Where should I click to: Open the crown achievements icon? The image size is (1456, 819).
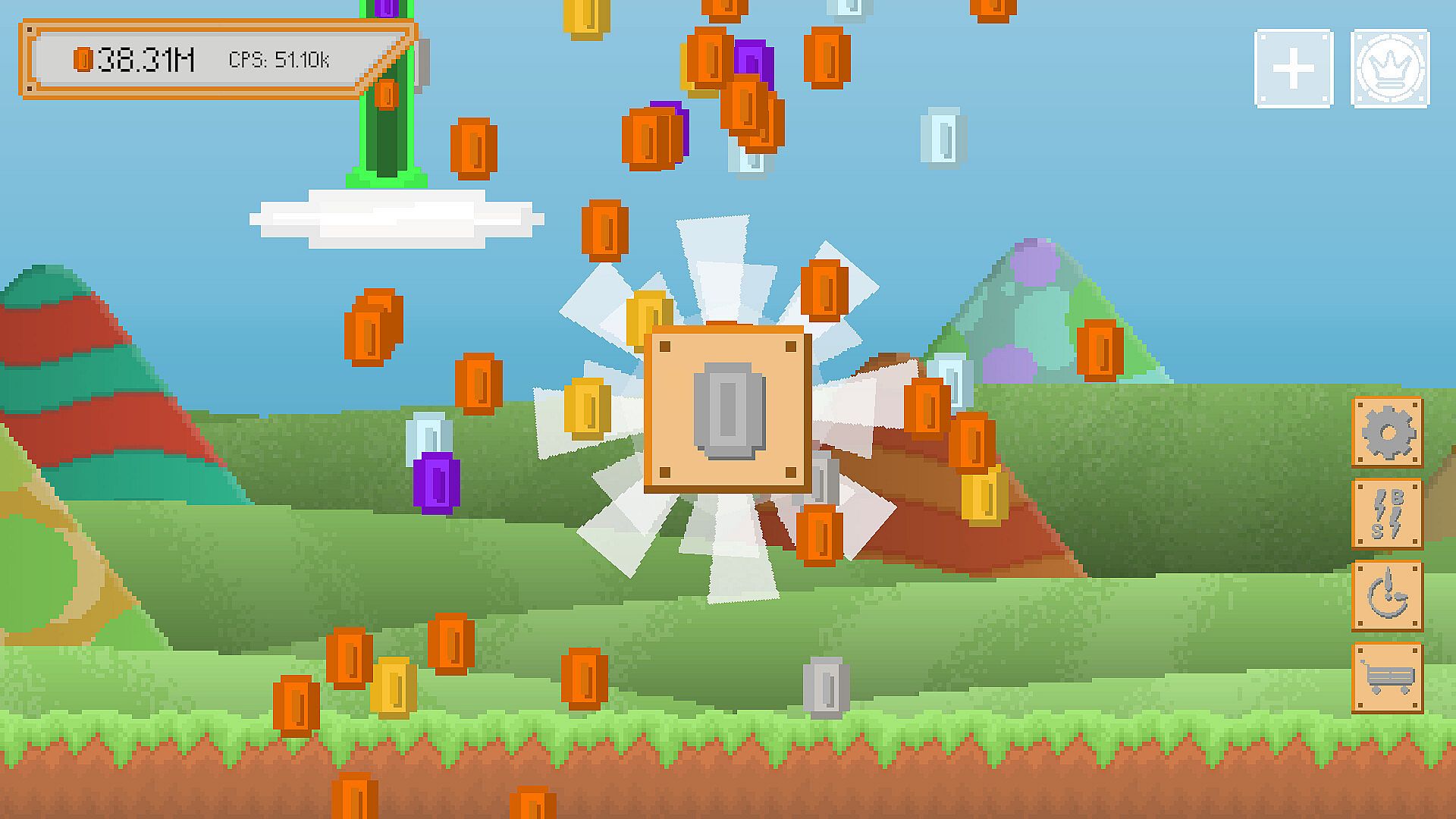[1390, 68]
